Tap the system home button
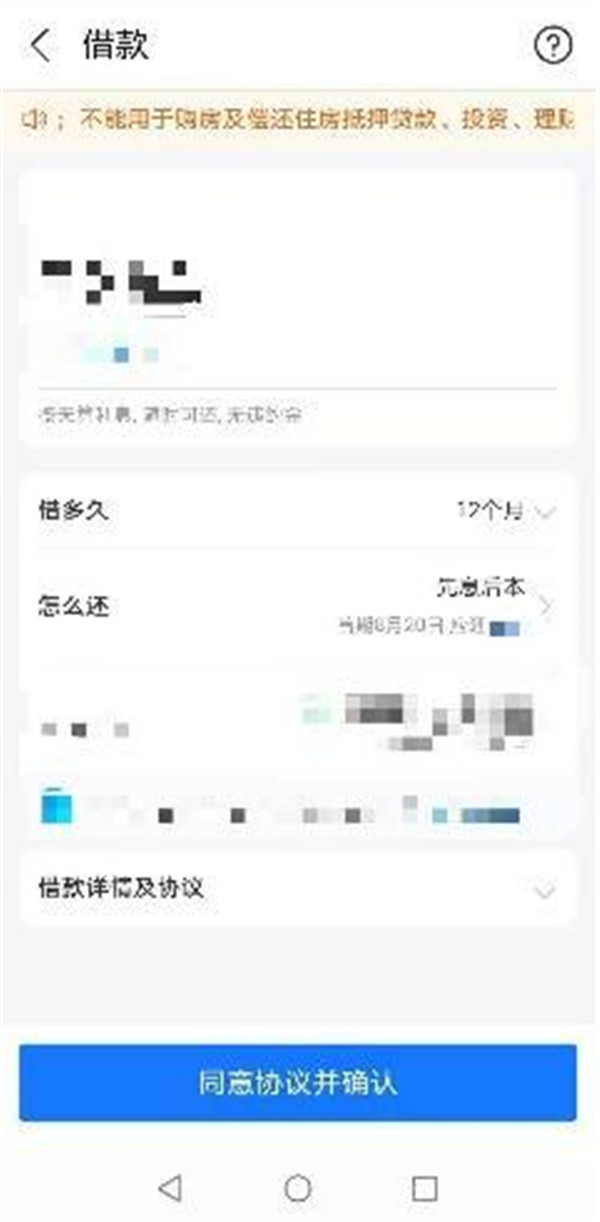The height and width of the screenshot is (1222, 600). (x=298, y=1187)
